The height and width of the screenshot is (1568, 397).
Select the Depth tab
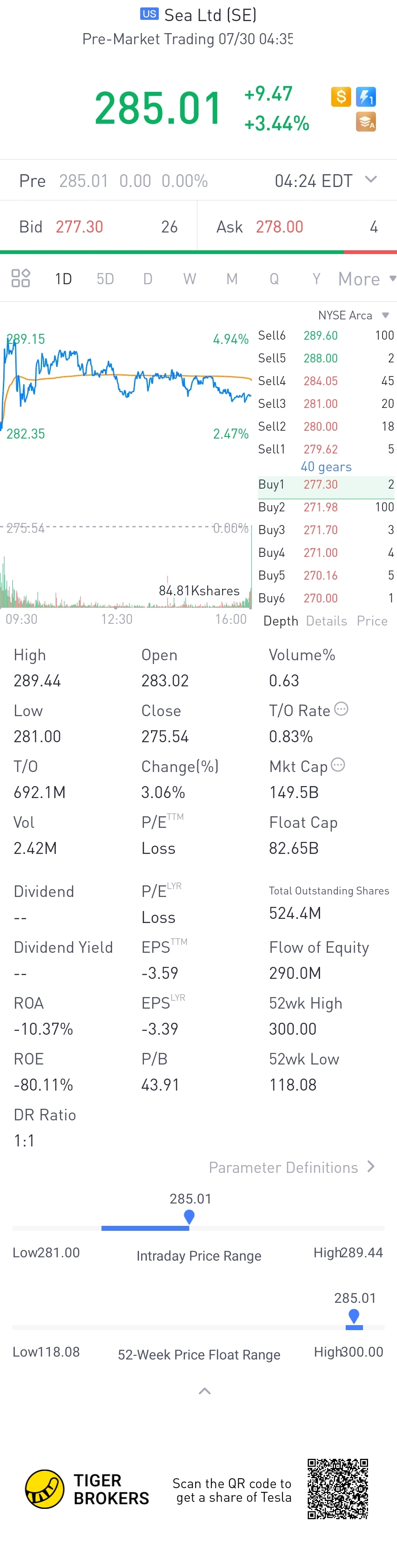(281, 621)
